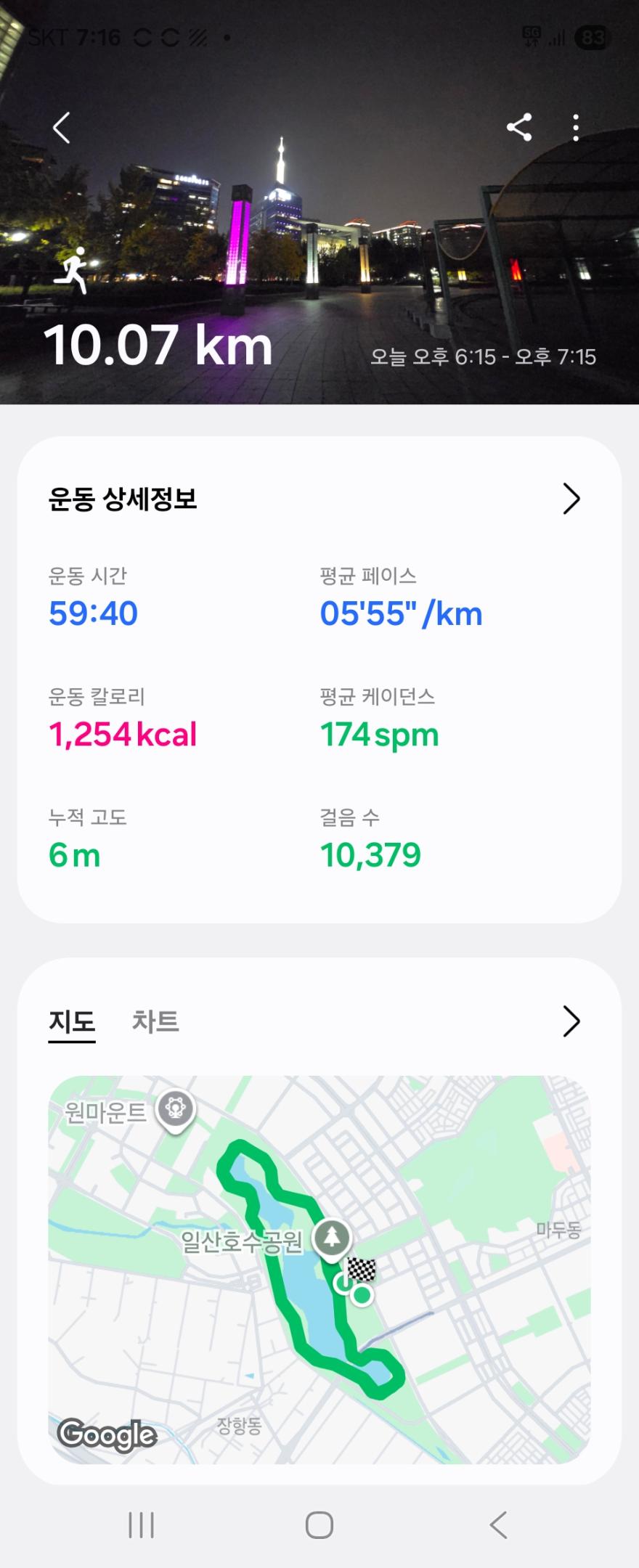The image size is (639, 1568).
Task: Open the map detail view chevron
Action: click(x=573, y=1022)
